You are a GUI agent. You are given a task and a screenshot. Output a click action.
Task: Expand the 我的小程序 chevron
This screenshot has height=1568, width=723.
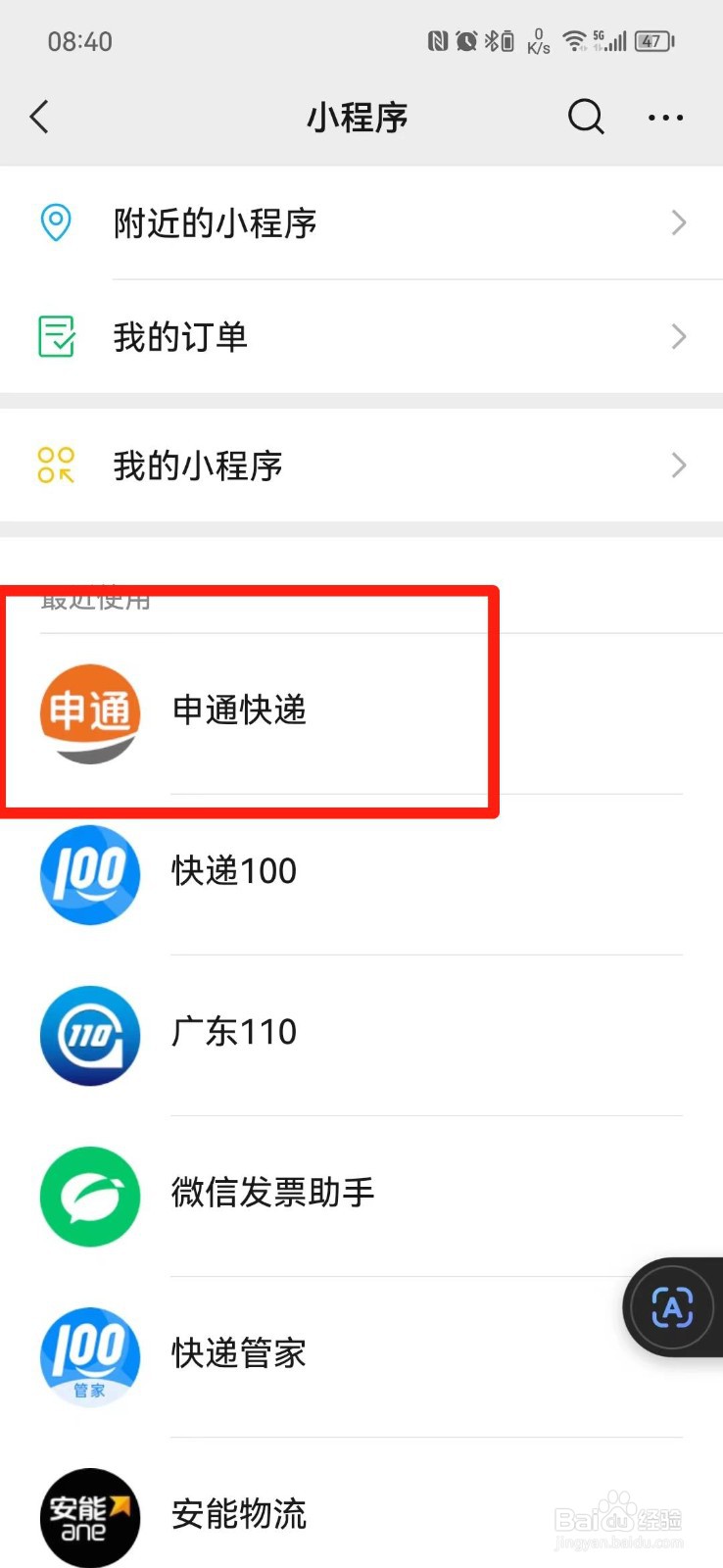pos(678,465)
